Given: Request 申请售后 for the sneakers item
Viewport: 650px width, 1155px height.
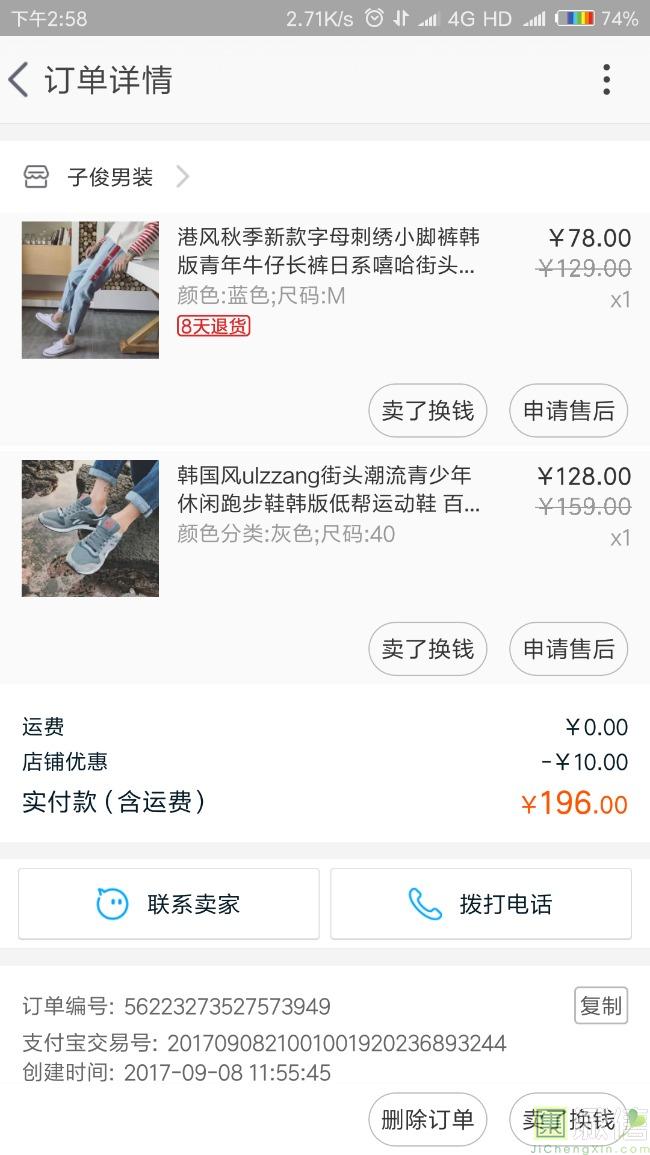Looking at the screenshot, I should [x=569, y=649].
